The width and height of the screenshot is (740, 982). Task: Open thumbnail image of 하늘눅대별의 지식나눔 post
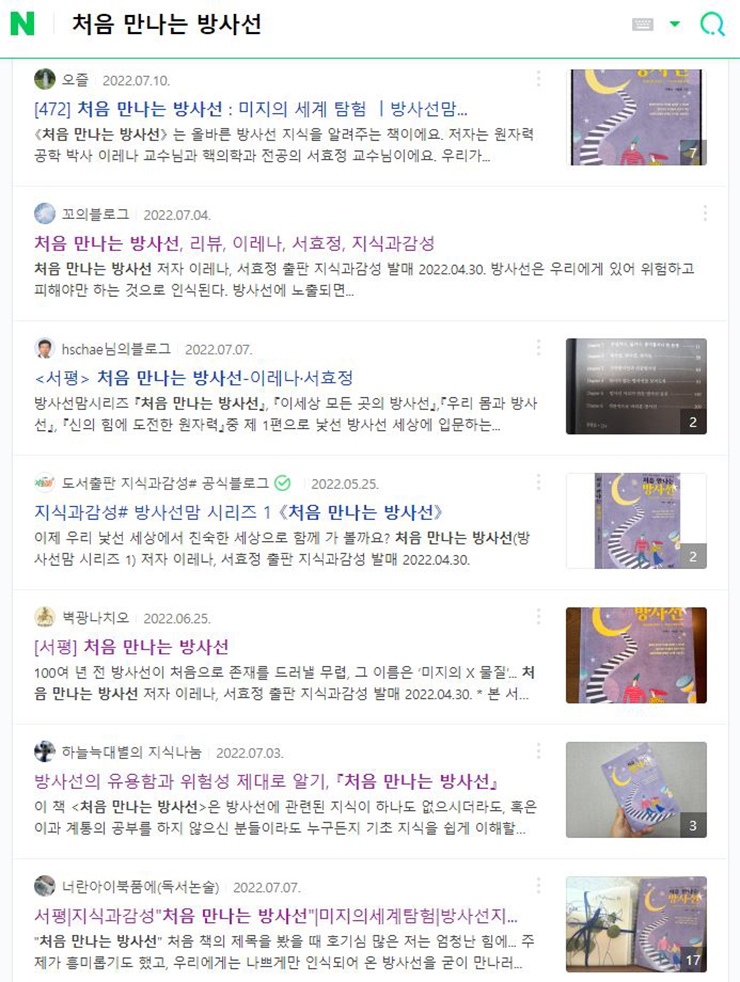636,789
